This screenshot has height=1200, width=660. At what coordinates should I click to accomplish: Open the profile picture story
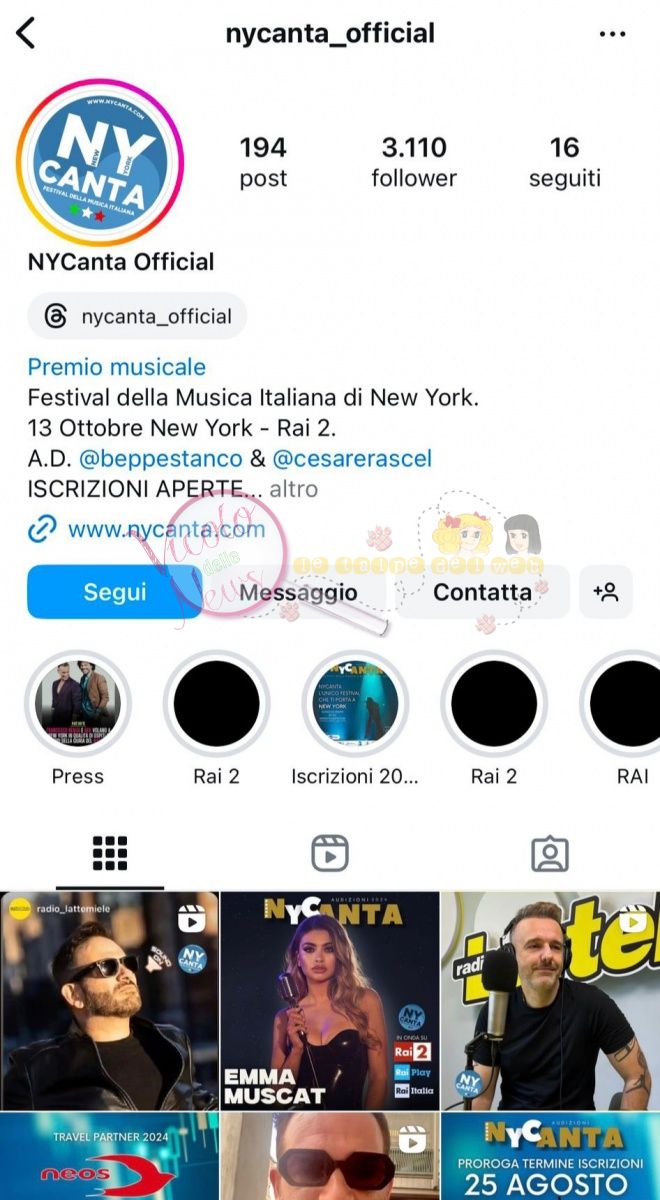(100, 162)
